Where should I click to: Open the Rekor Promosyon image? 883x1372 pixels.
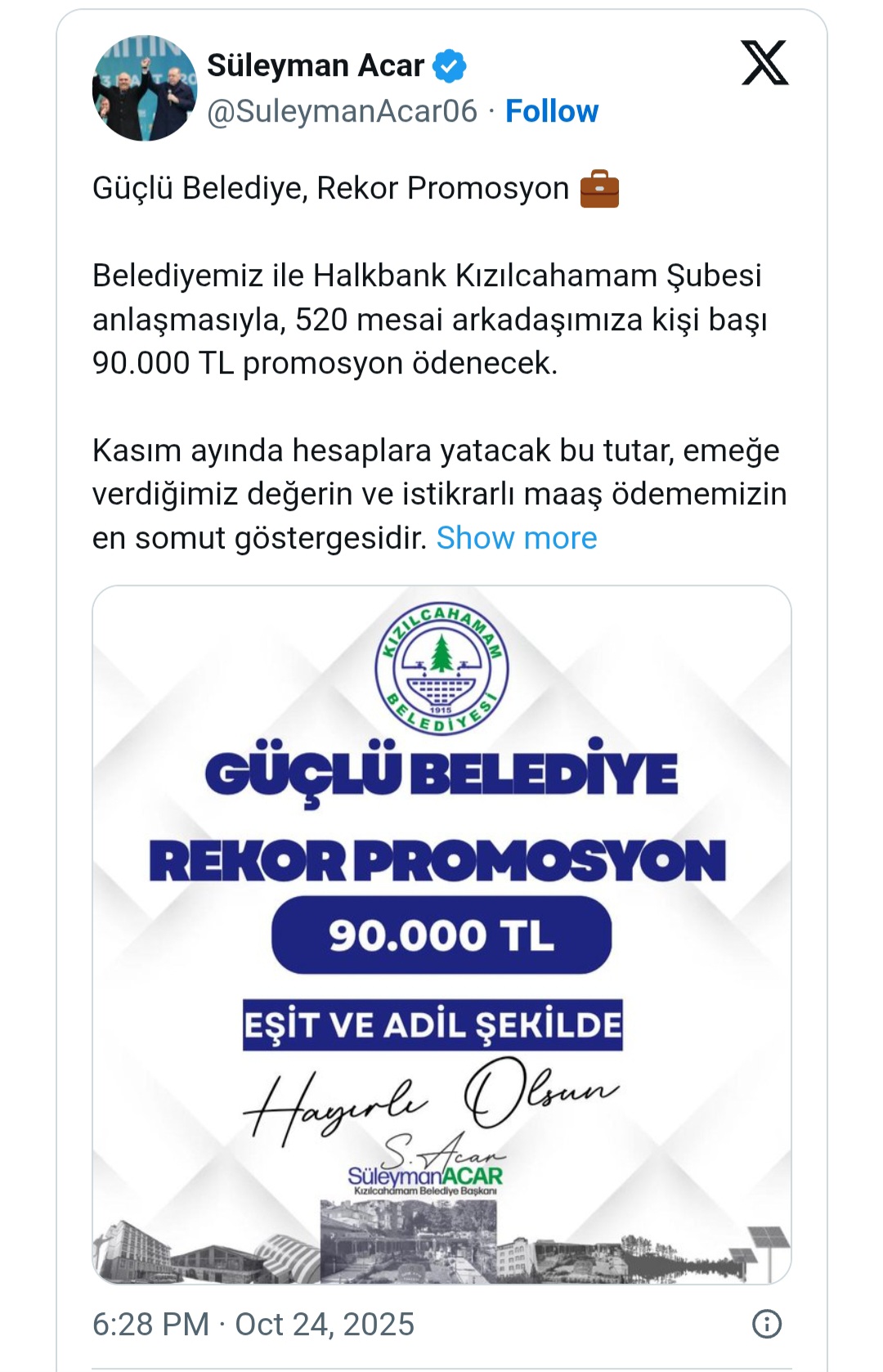[x=441, y=934]
